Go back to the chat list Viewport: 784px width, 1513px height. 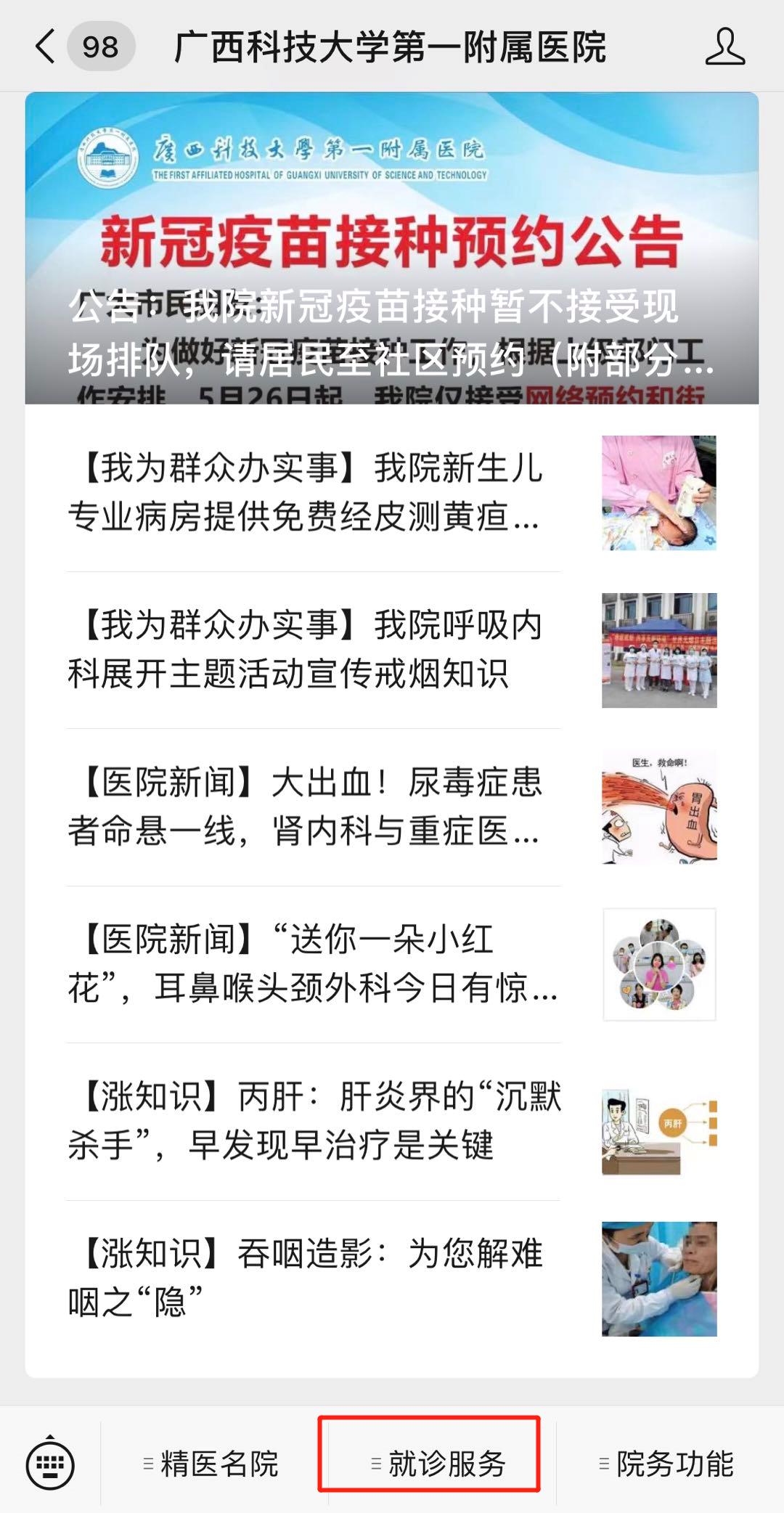pyautogui.click(x=46, y=46)
